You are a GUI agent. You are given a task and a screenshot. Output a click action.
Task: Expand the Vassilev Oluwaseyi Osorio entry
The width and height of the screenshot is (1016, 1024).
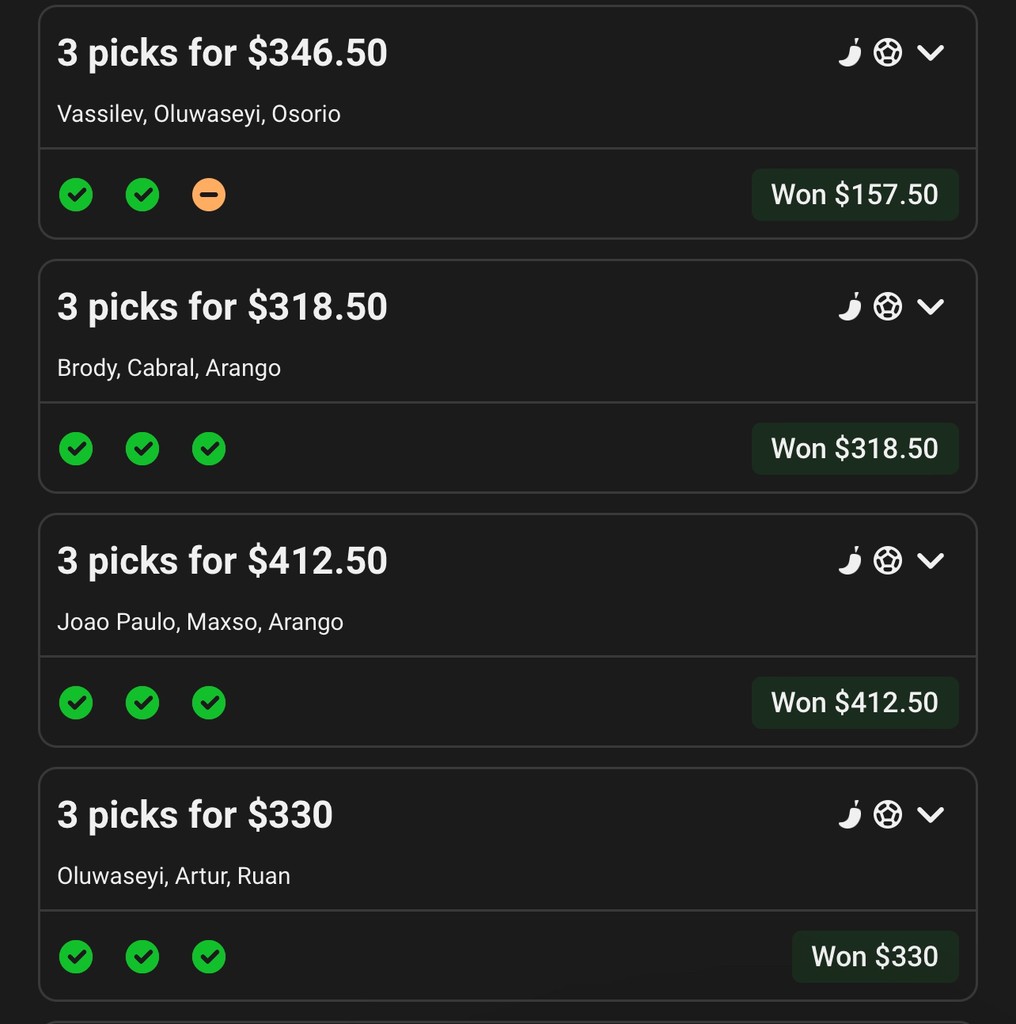[931, 52]
